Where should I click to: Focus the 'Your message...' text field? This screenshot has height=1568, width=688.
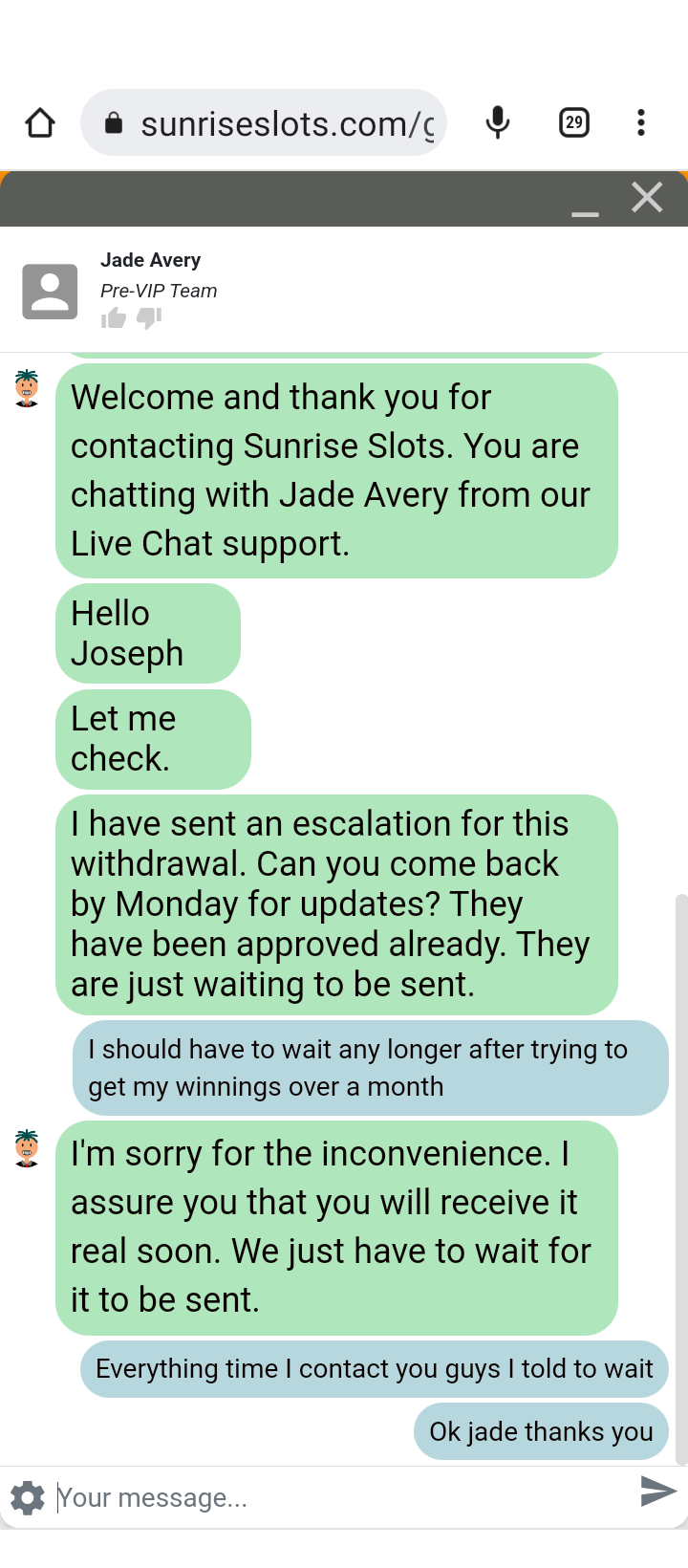(x=334, y=1497)
